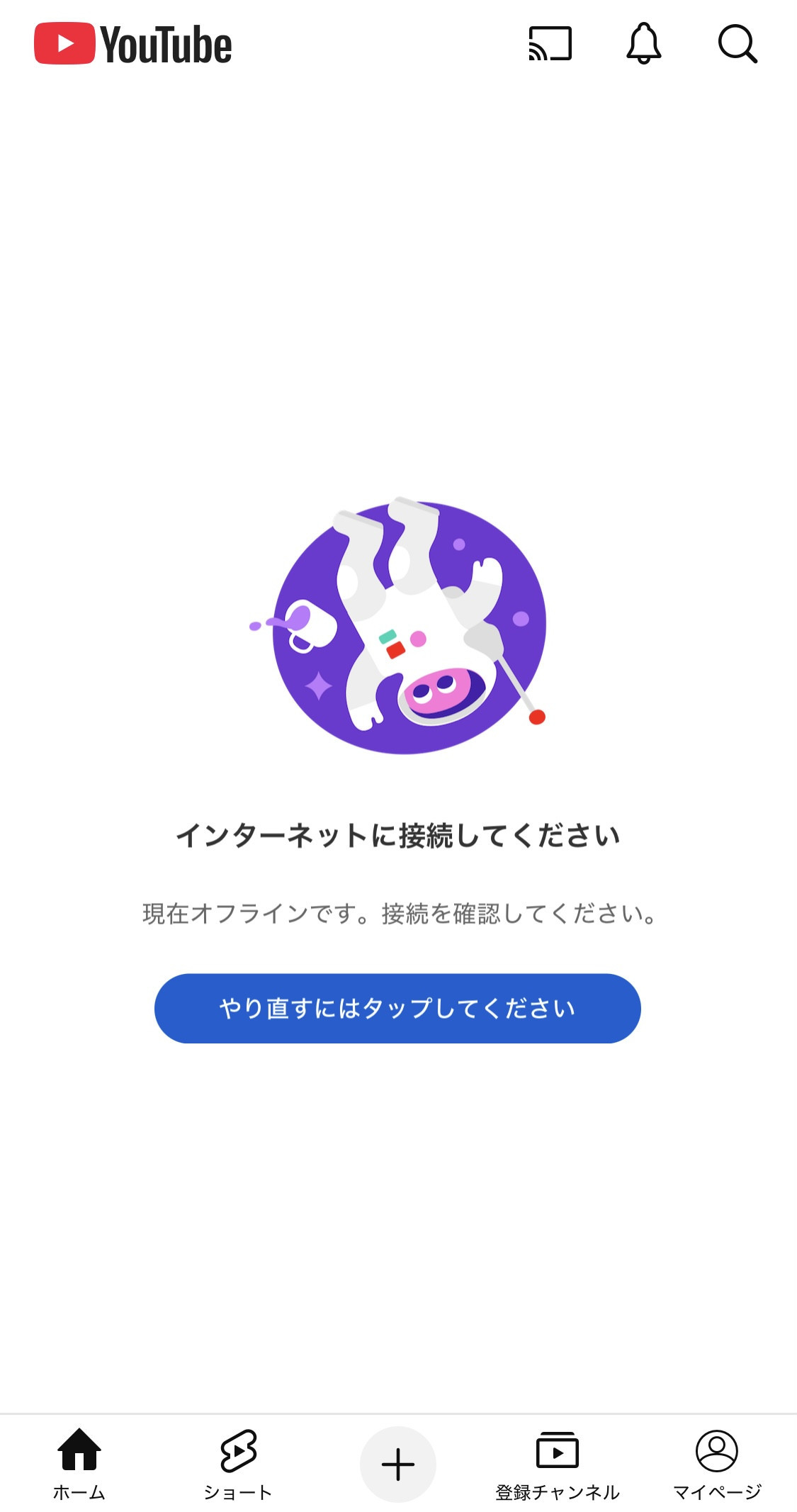Switch to the ホーム tab
This screenshot has height=1512, width=797.
[x=79, y=1465]
